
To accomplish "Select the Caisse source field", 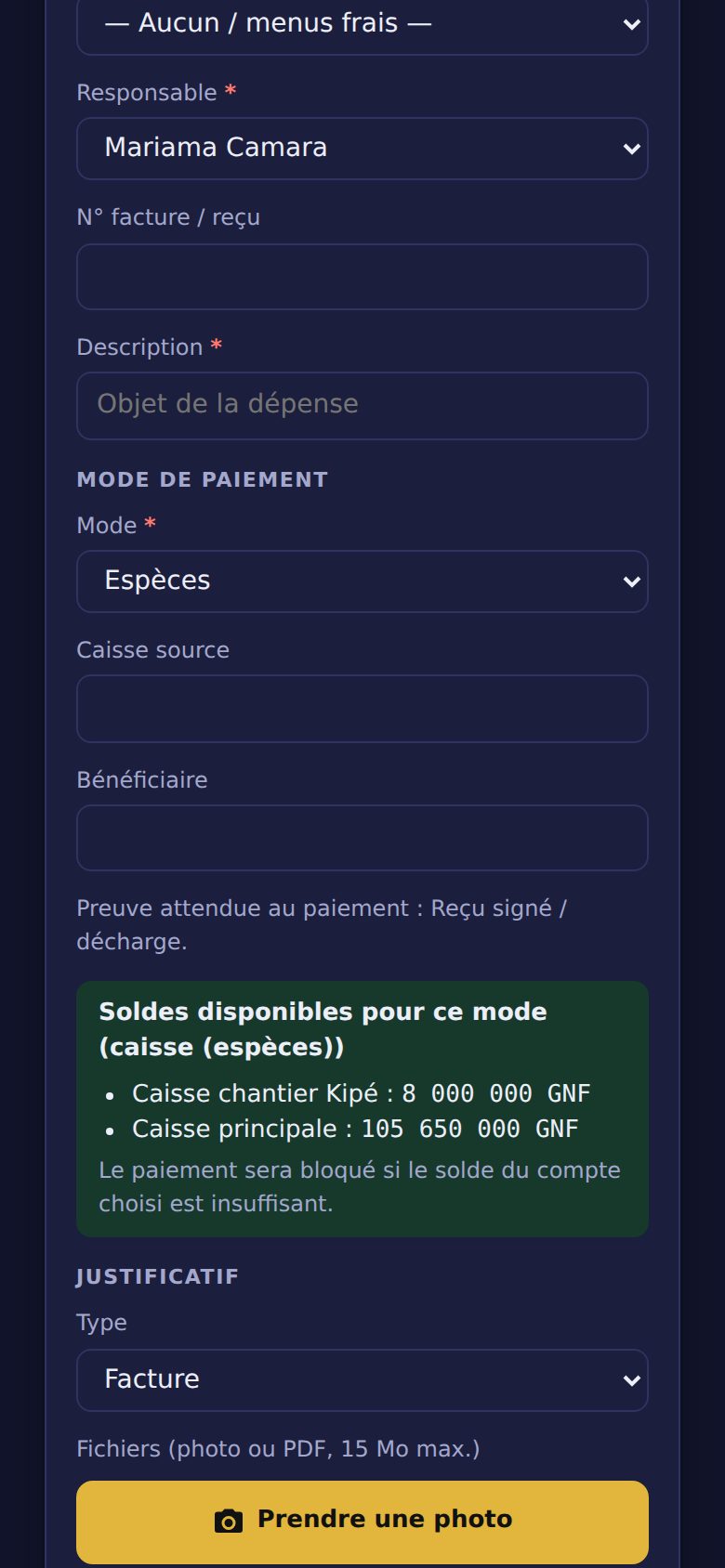I will 362,709.
